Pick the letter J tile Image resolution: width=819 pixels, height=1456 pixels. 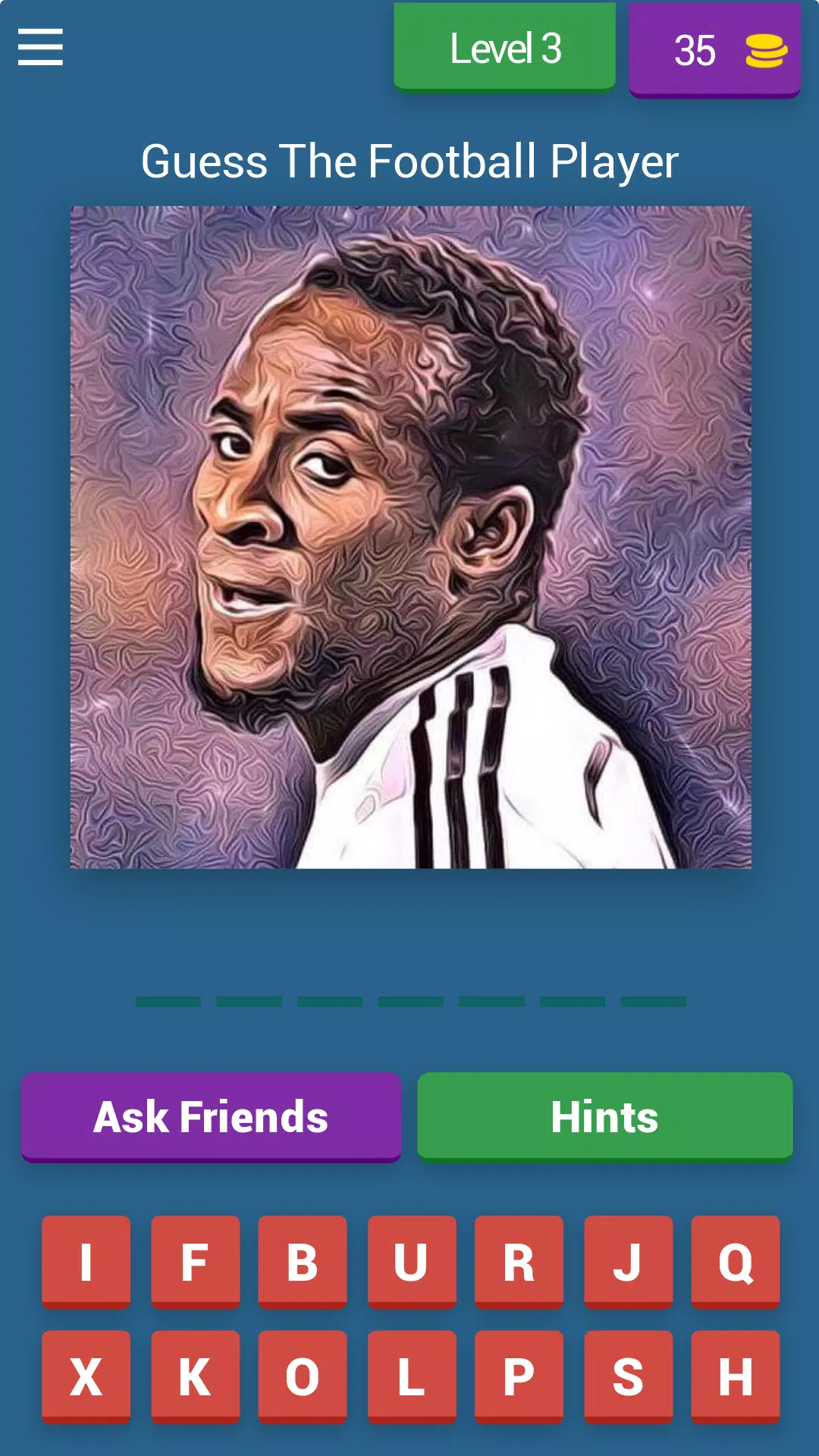coord(628,1262)
